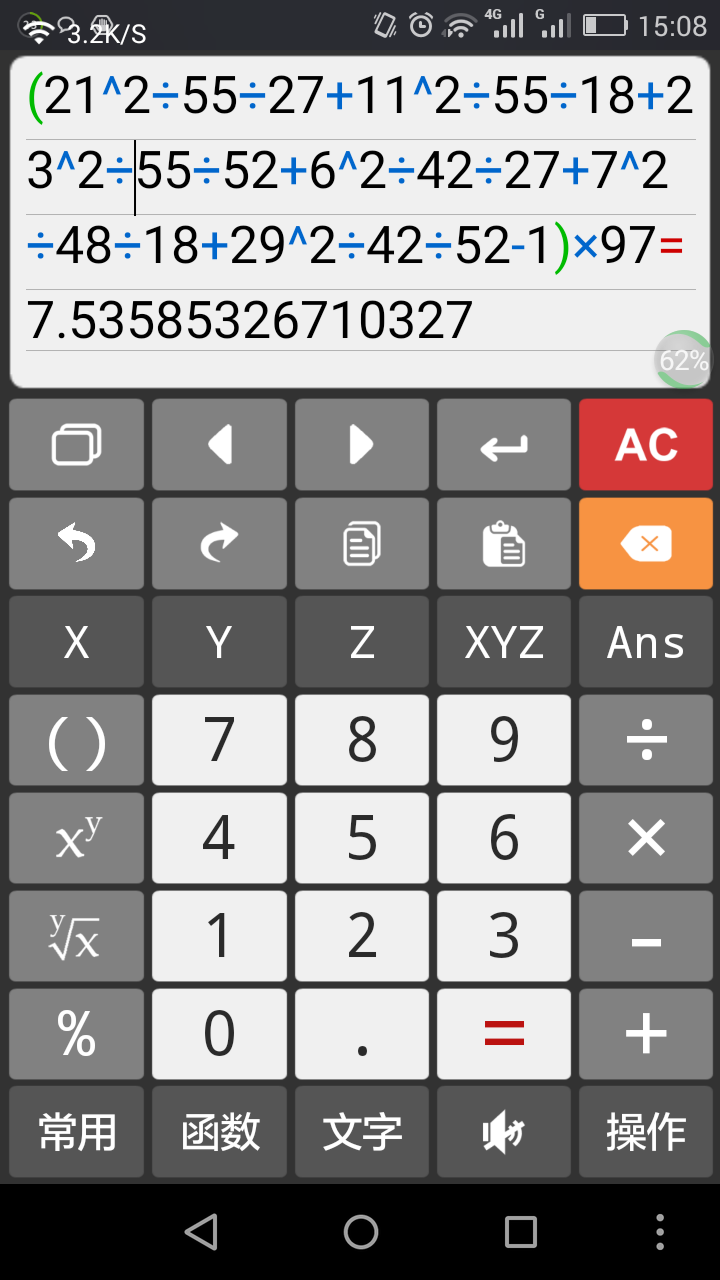Copy the expression with copy icon
The image size is (720, 1280).
(361, 544)
